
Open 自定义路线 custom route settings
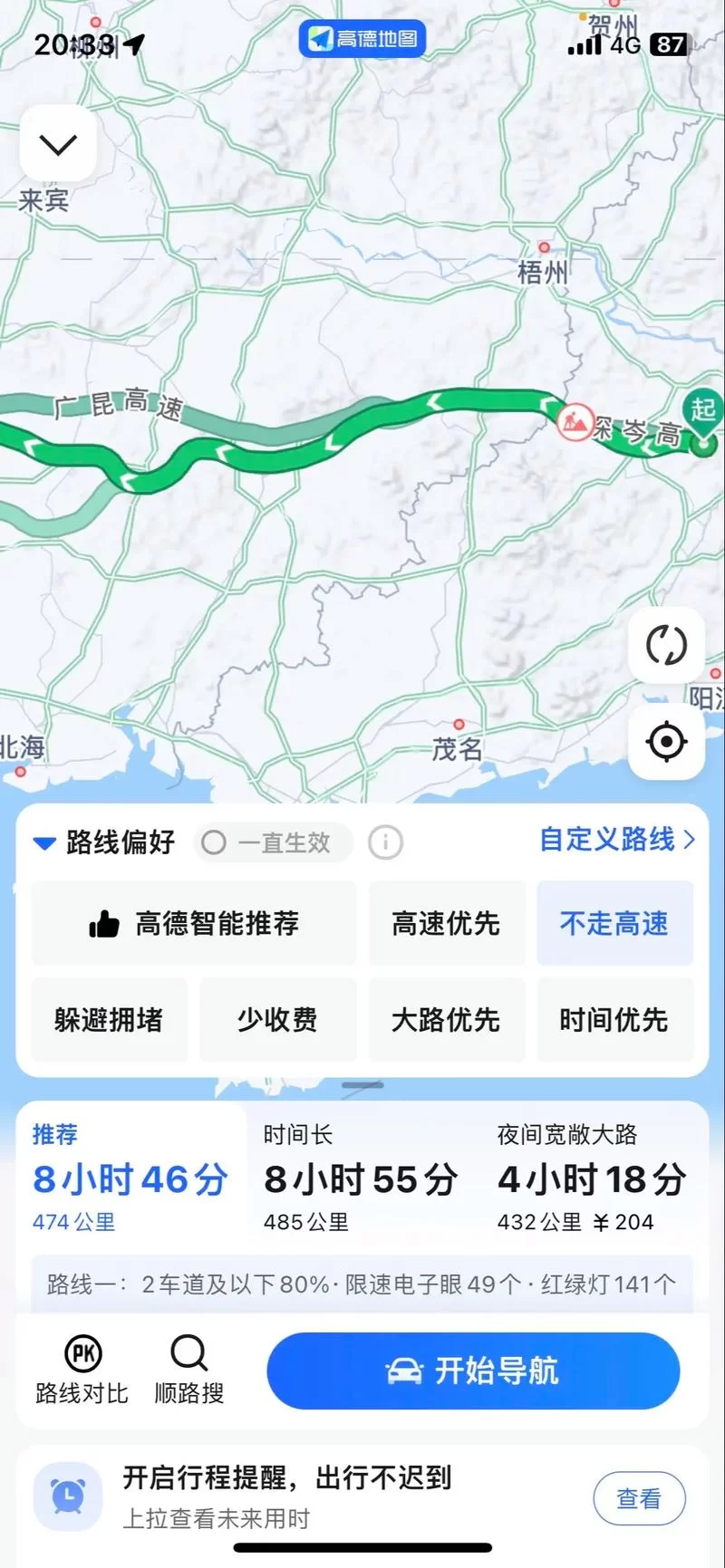click(x=615, y=840)
